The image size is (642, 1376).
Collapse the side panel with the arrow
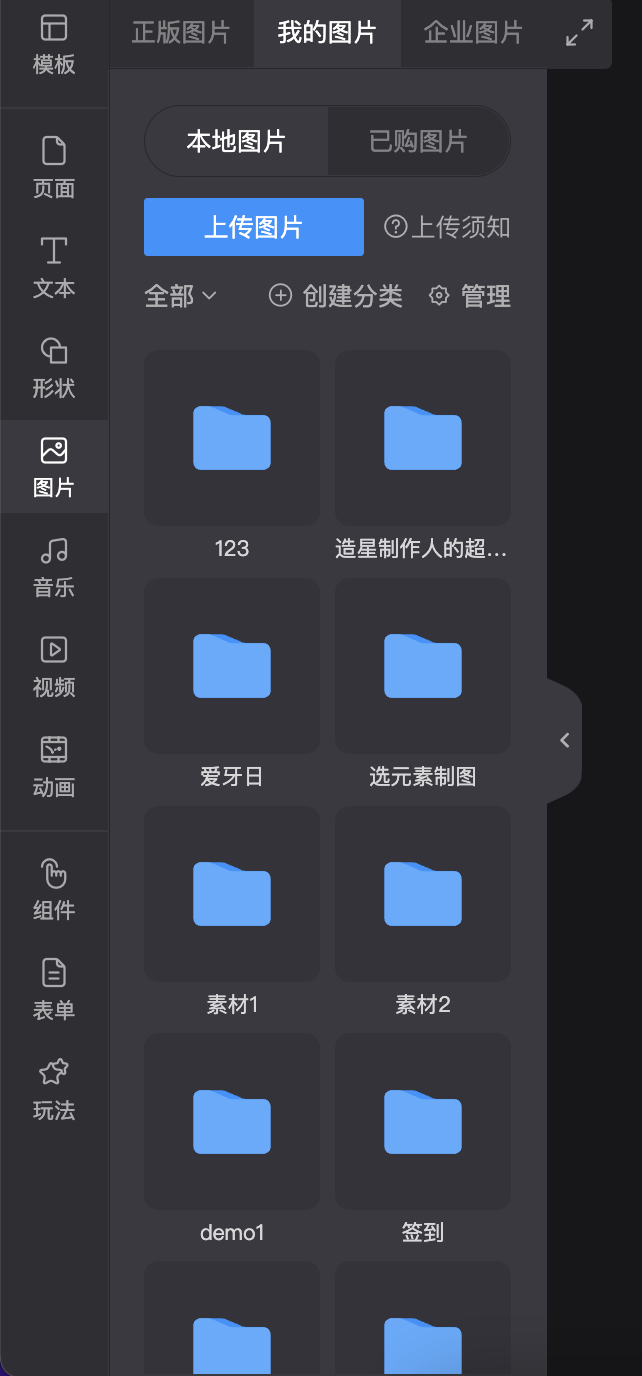565,740
